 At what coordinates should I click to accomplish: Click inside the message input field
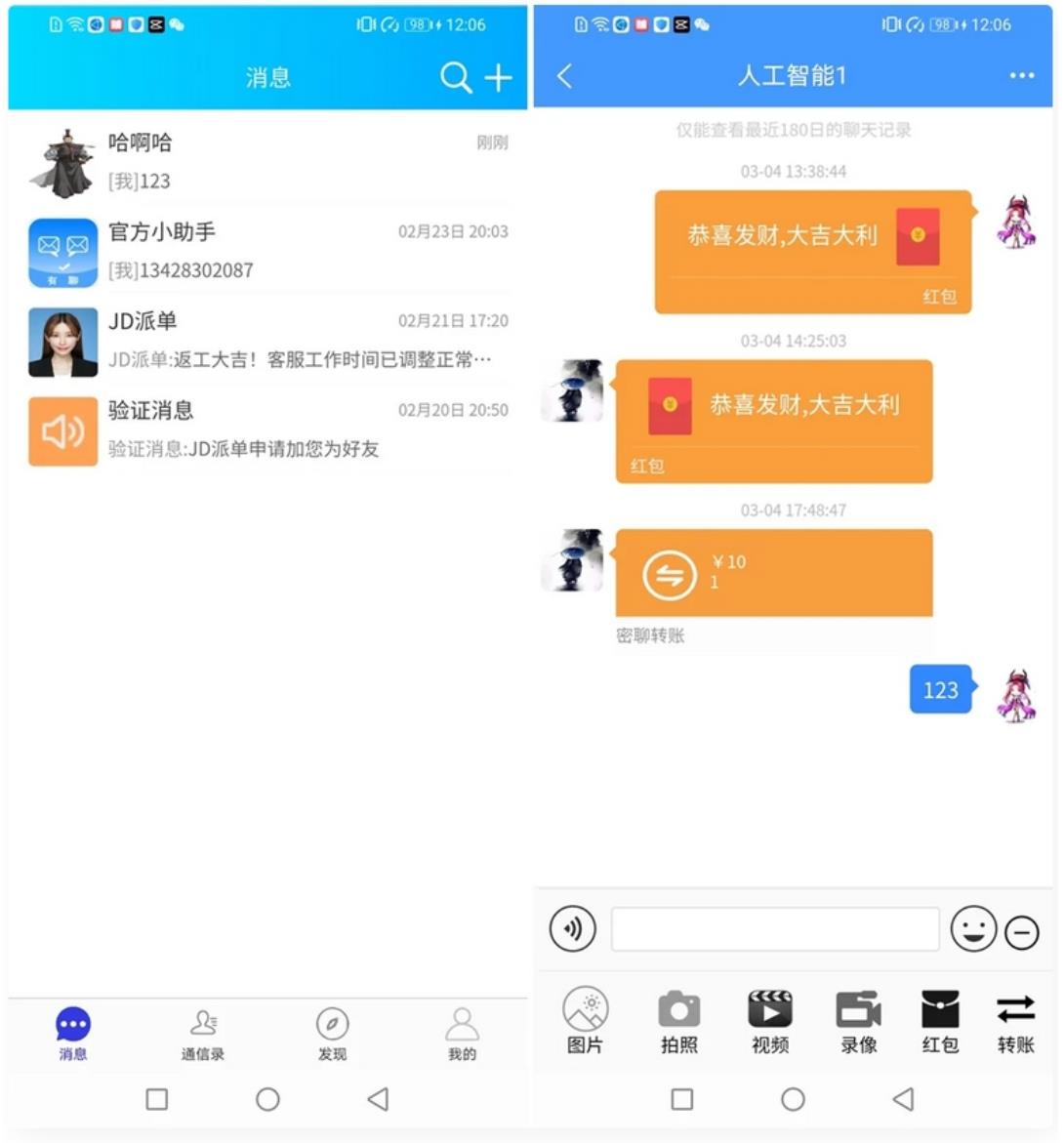pos(775,928)
